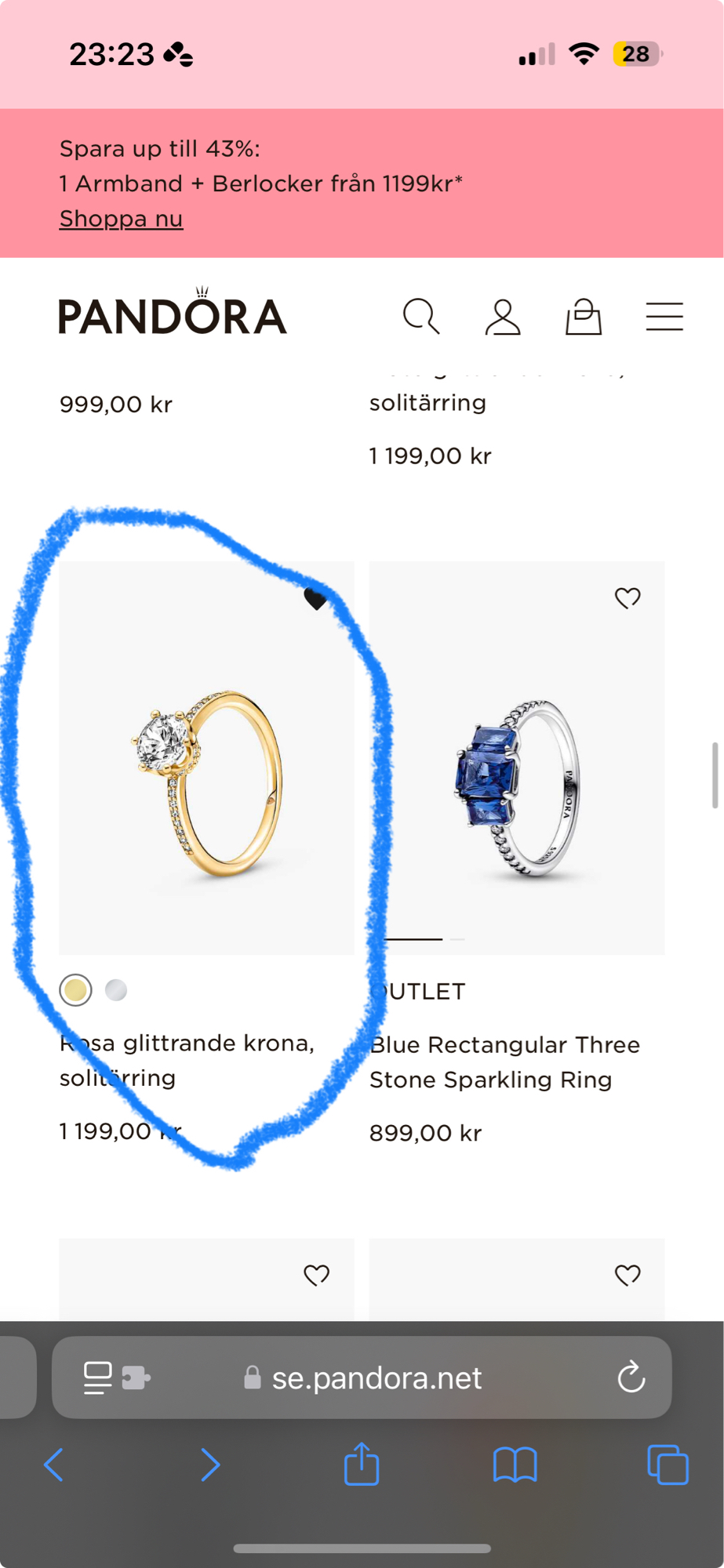Select the silver color swatch
Viewport: 724px width, 1568px height.
click(x=116, y=990)
